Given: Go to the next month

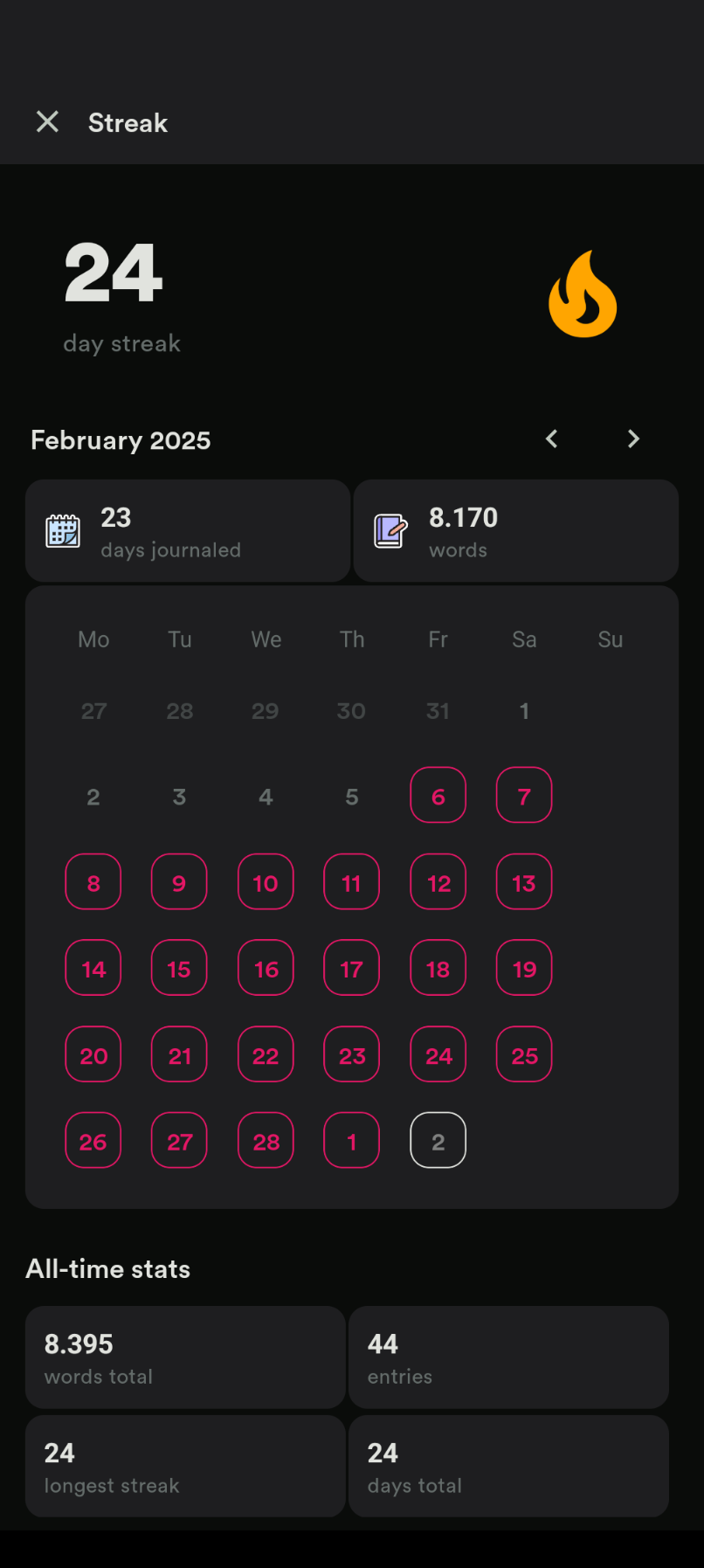Looking at the screenshot, I should pos(633,439).
